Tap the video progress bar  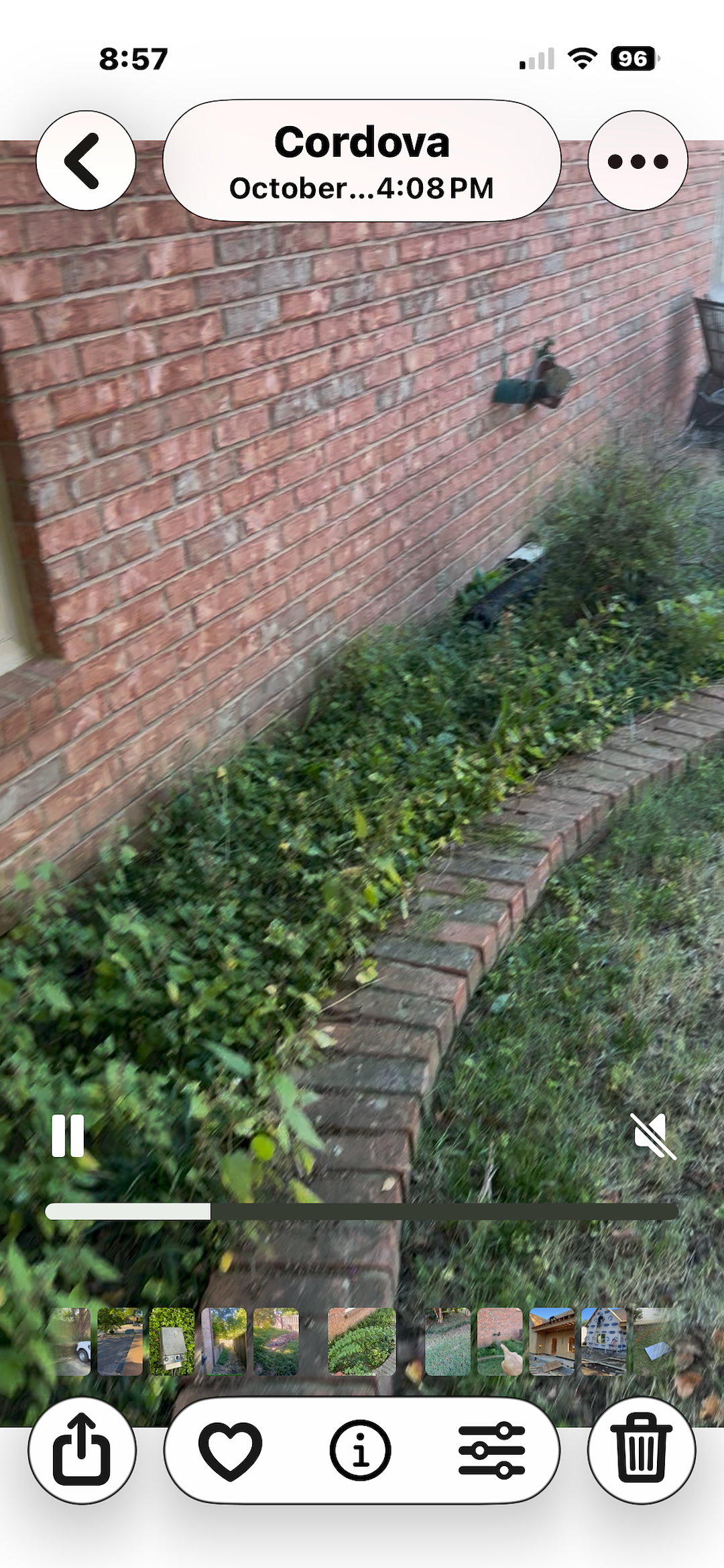[x=362, y=1211]
